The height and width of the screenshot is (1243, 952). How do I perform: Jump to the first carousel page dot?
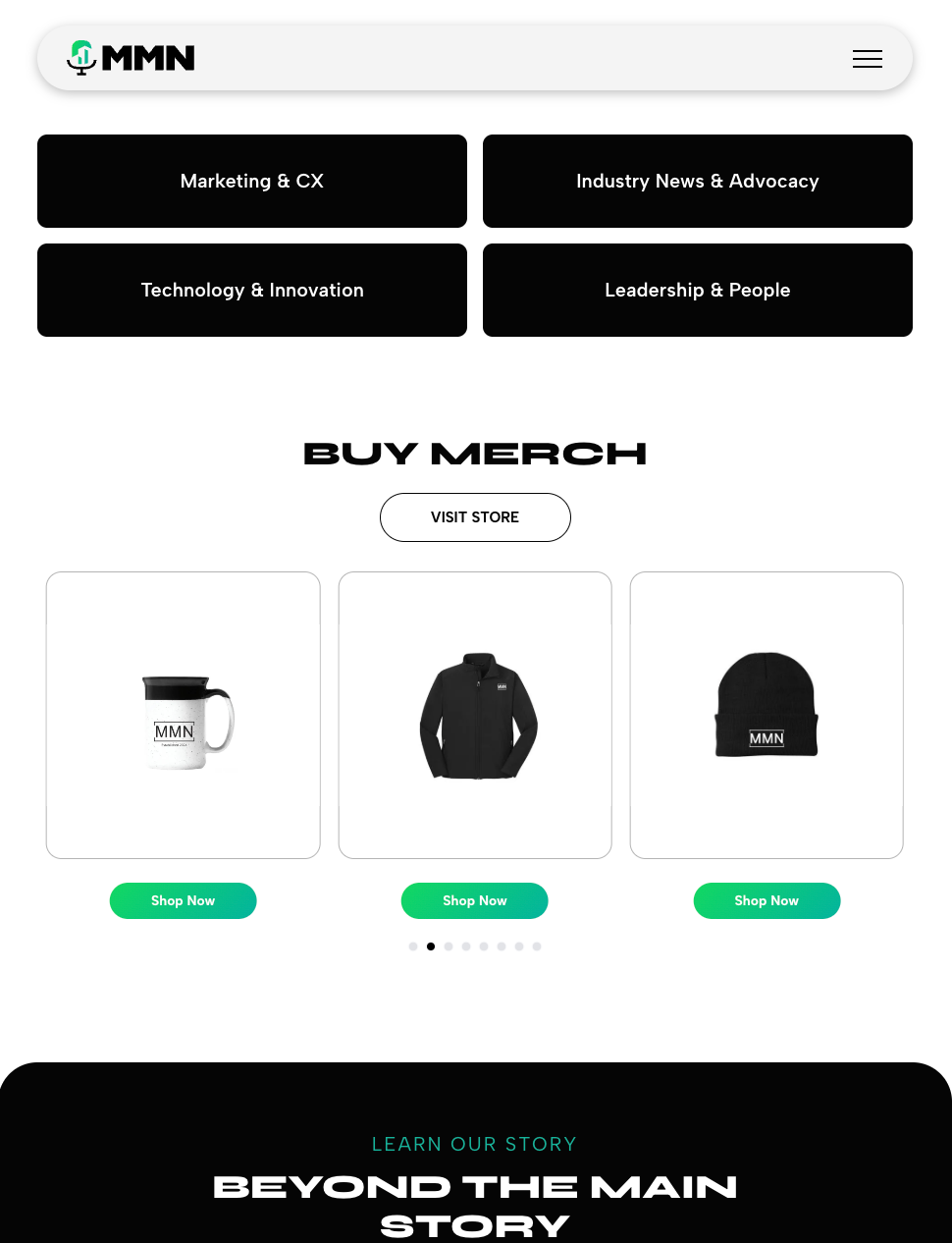click(413, 946)
